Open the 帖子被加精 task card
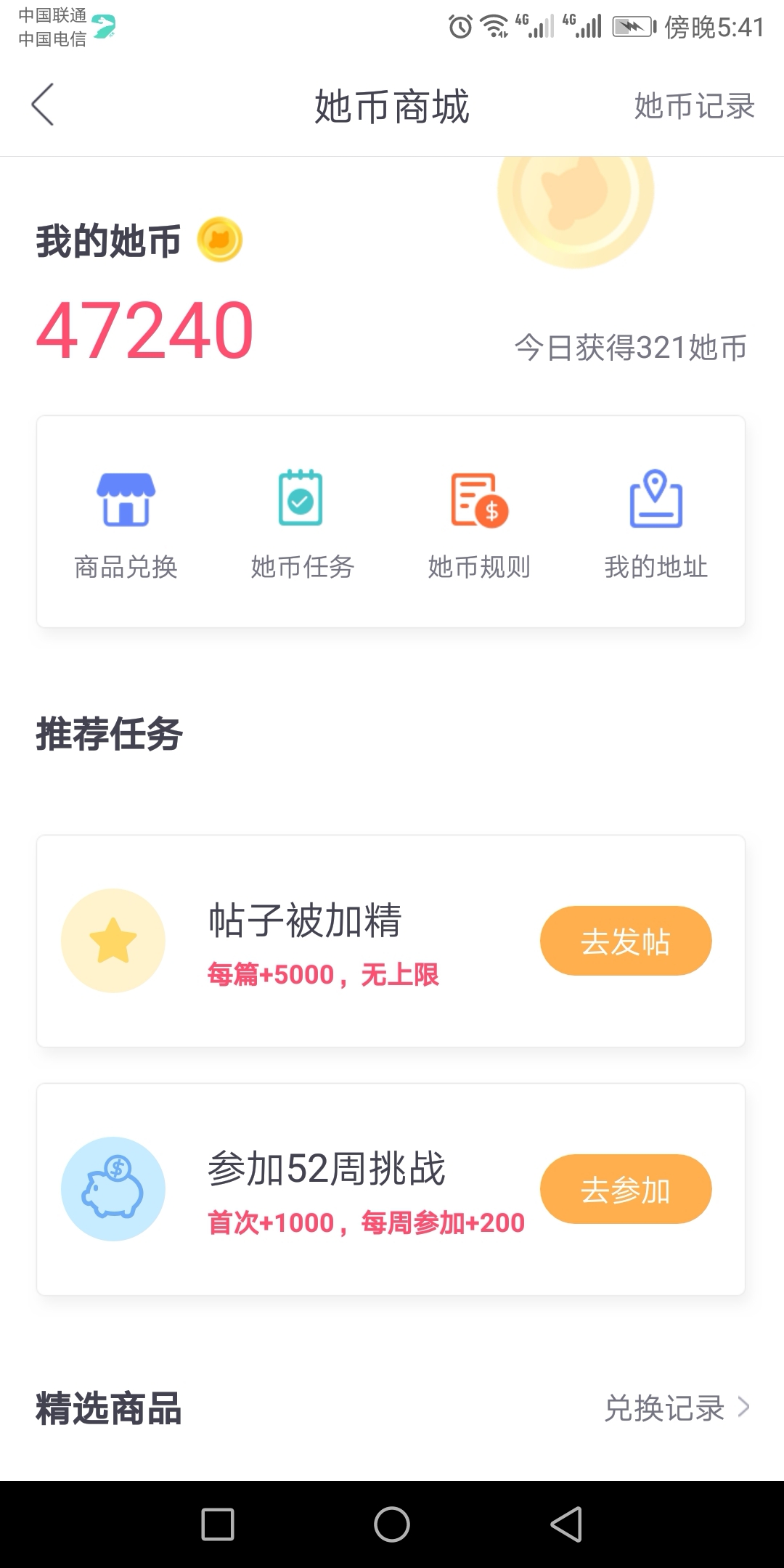This screenshot has width=784, height=1568. click(x=391, y=941)
